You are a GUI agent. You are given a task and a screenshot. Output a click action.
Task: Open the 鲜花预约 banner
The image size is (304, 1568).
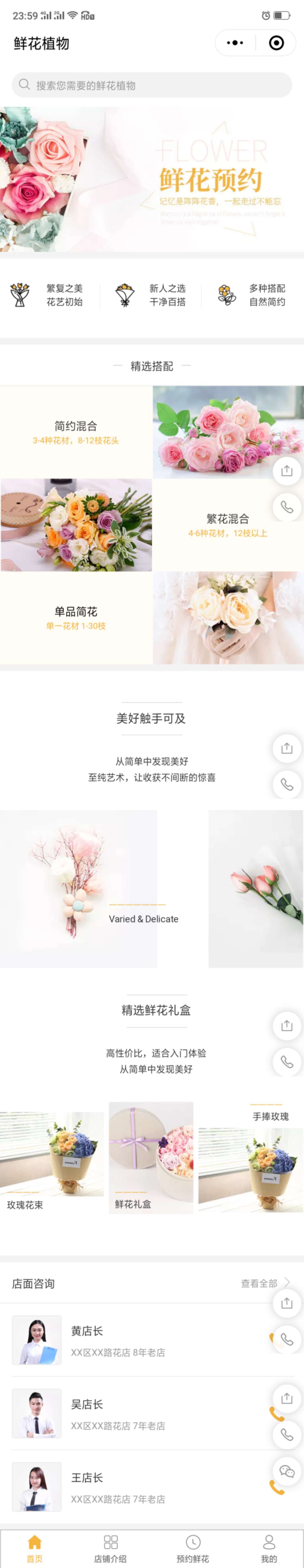pos(152,180)
